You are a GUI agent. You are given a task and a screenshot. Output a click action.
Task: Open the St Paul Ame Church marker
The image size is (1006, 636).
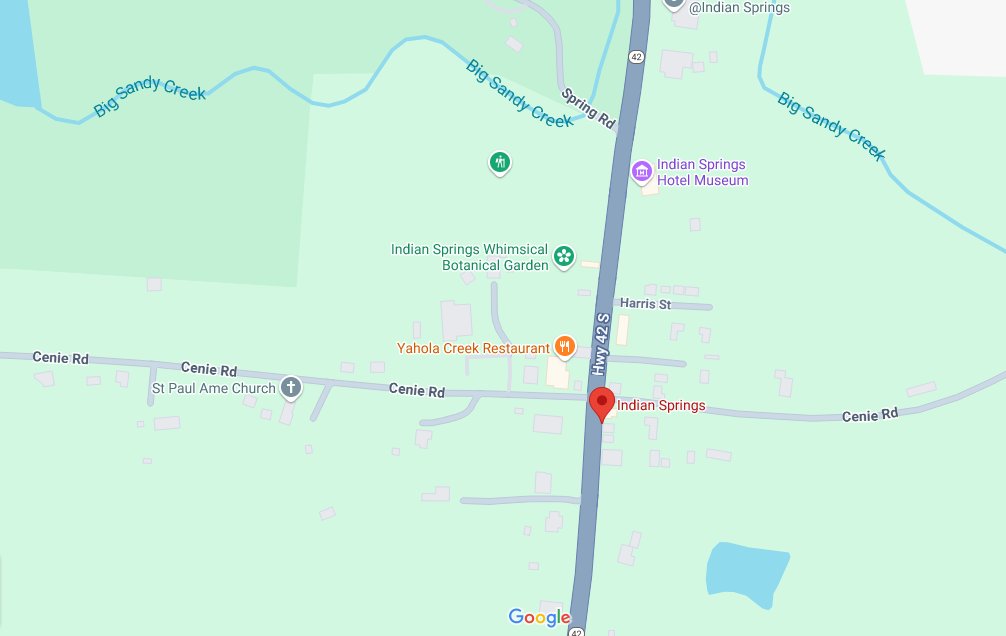coord(290,387)
